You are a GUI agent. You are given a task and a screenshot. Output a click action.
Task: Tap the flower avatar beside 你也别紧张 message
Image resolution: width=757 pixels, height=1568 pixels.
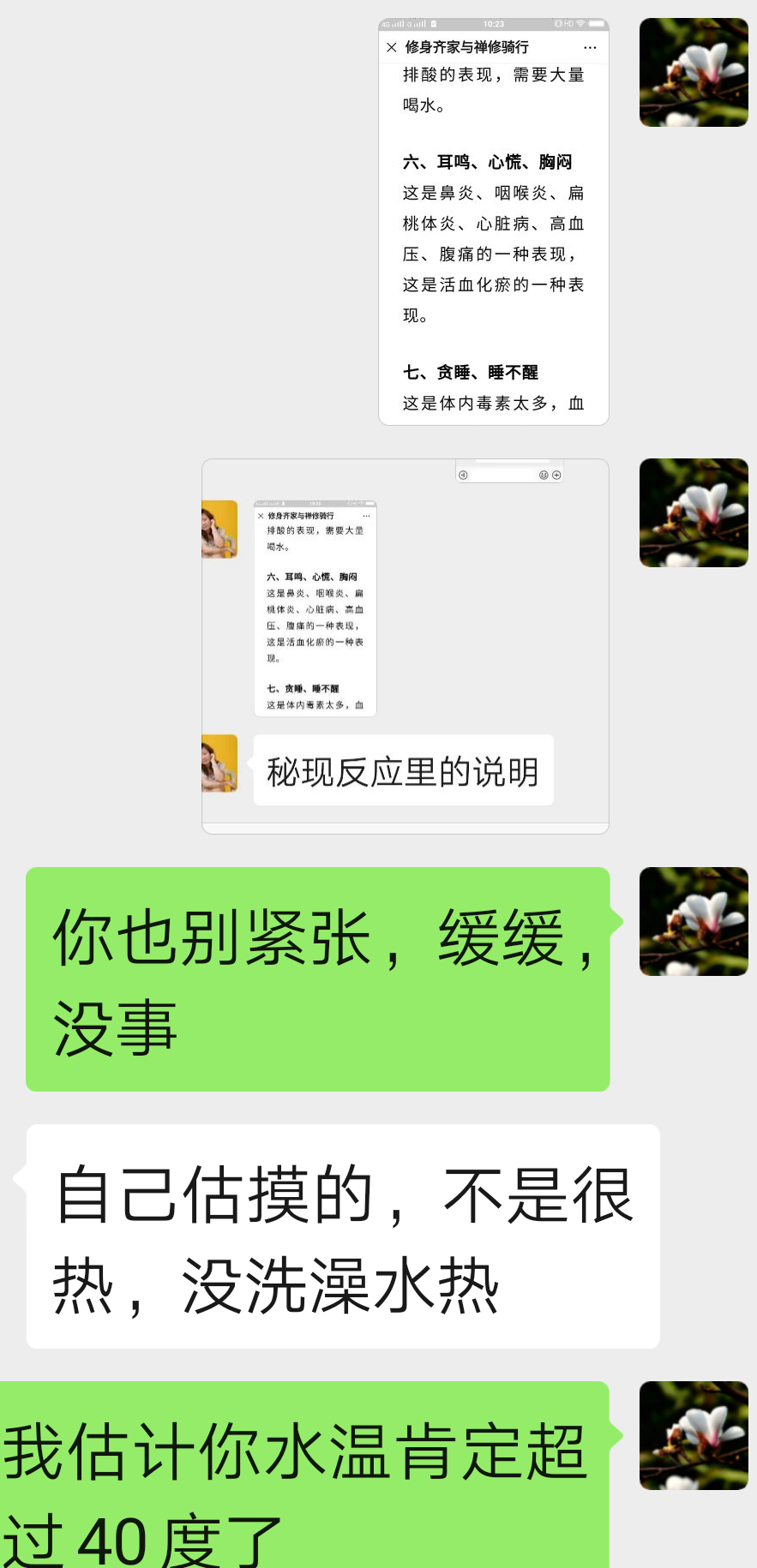694,921
